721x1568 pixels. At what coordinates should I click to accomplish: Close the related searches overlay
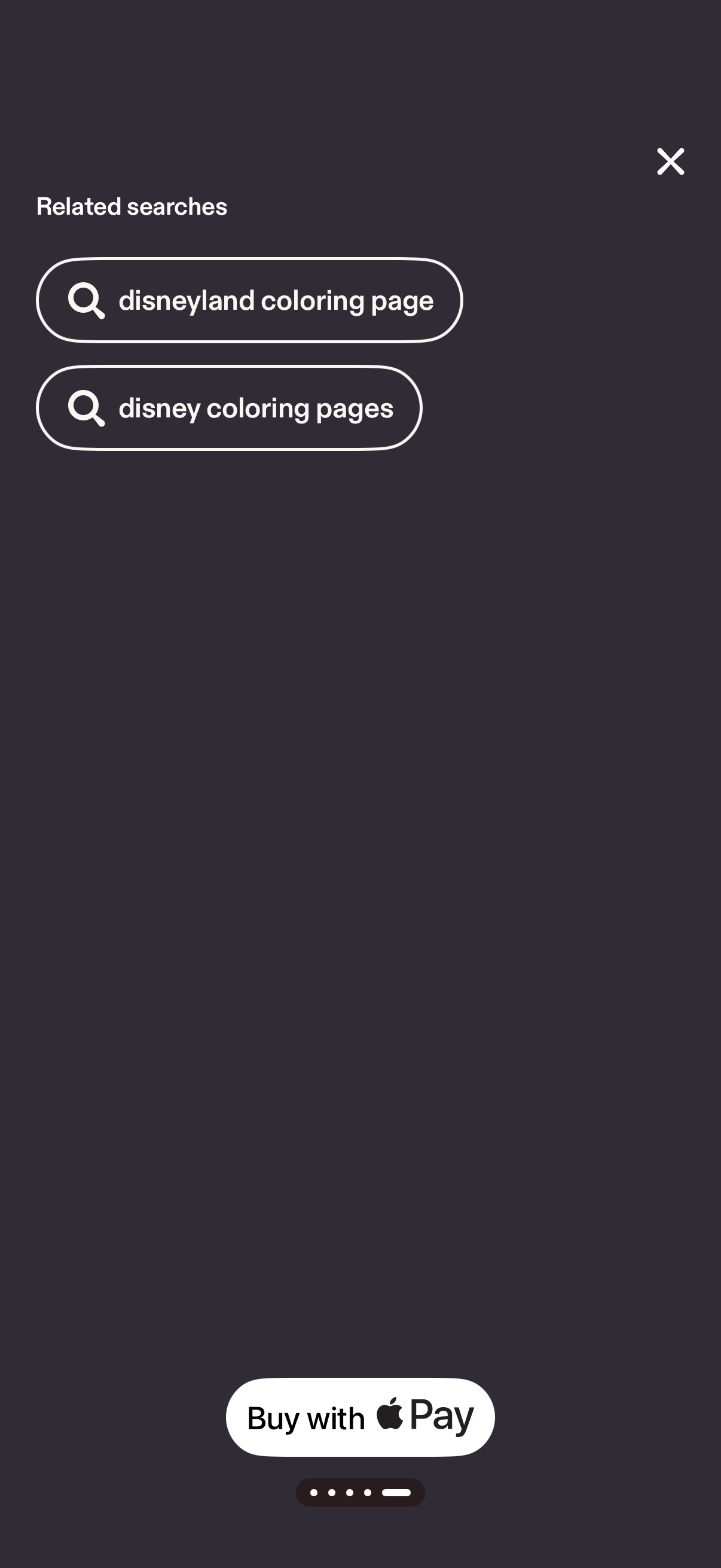coord(670,161)
